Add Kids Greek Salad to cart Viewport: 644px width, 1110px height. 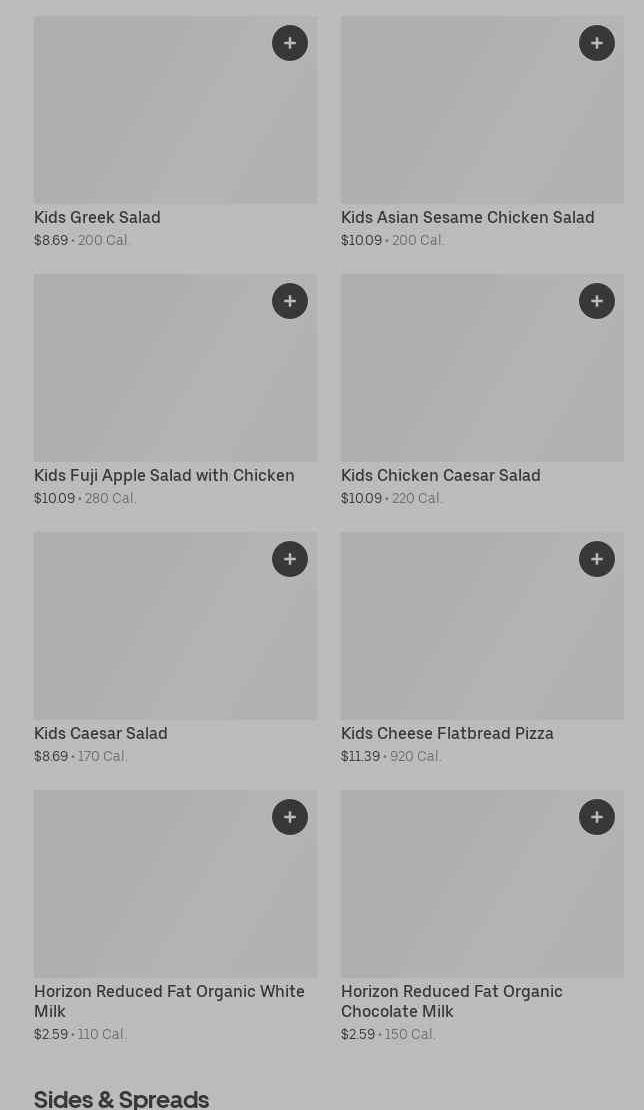[x=290, y=43]
